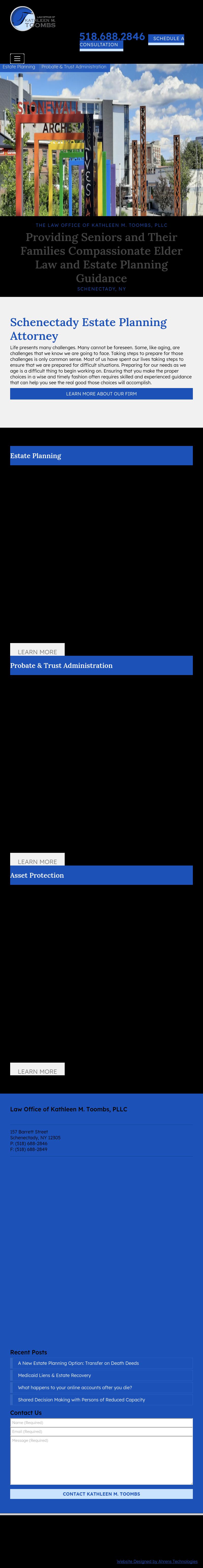Open the Estate Planning section heading
The image size is (203, 1568).
click(36, 455)
